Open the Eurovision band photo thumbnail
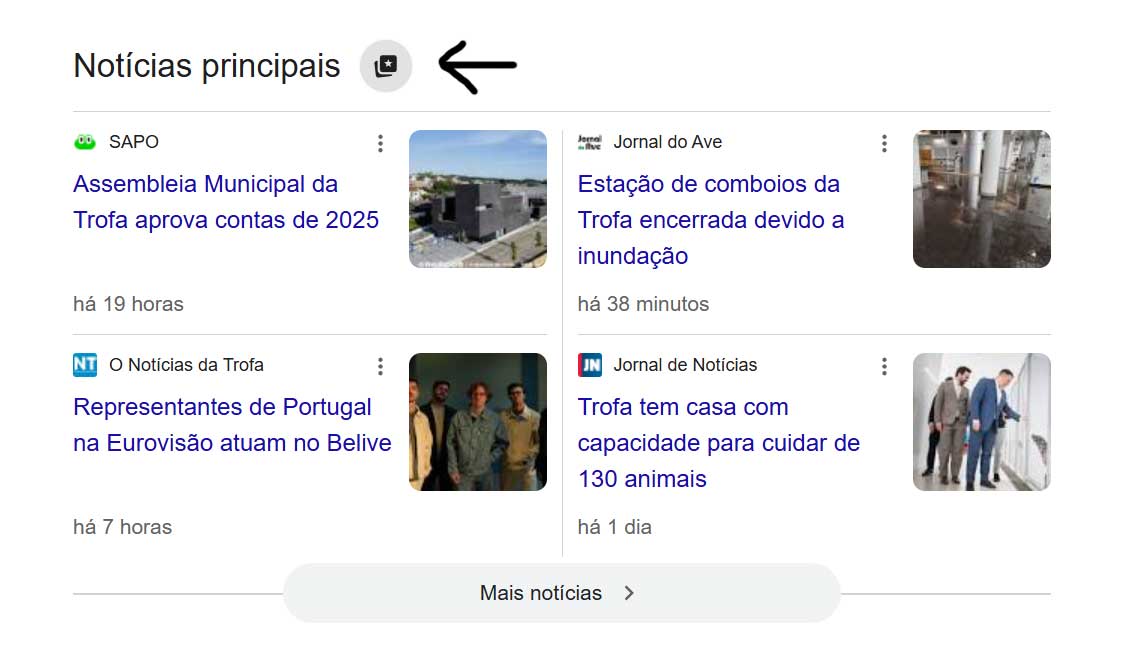1125x649 pixels. [477, 422]
